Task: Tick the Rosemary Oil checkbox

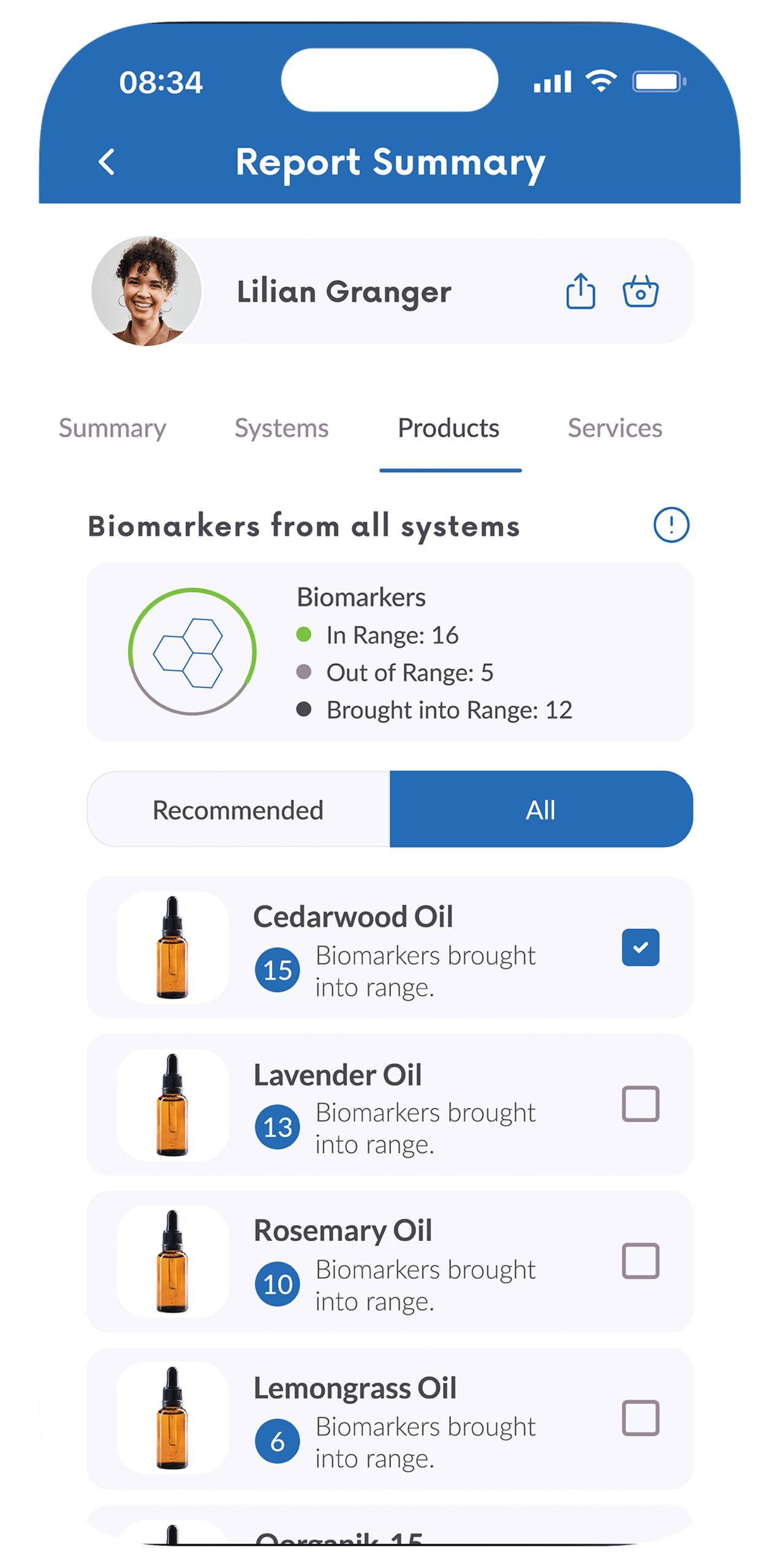Action: [640, 1261]
